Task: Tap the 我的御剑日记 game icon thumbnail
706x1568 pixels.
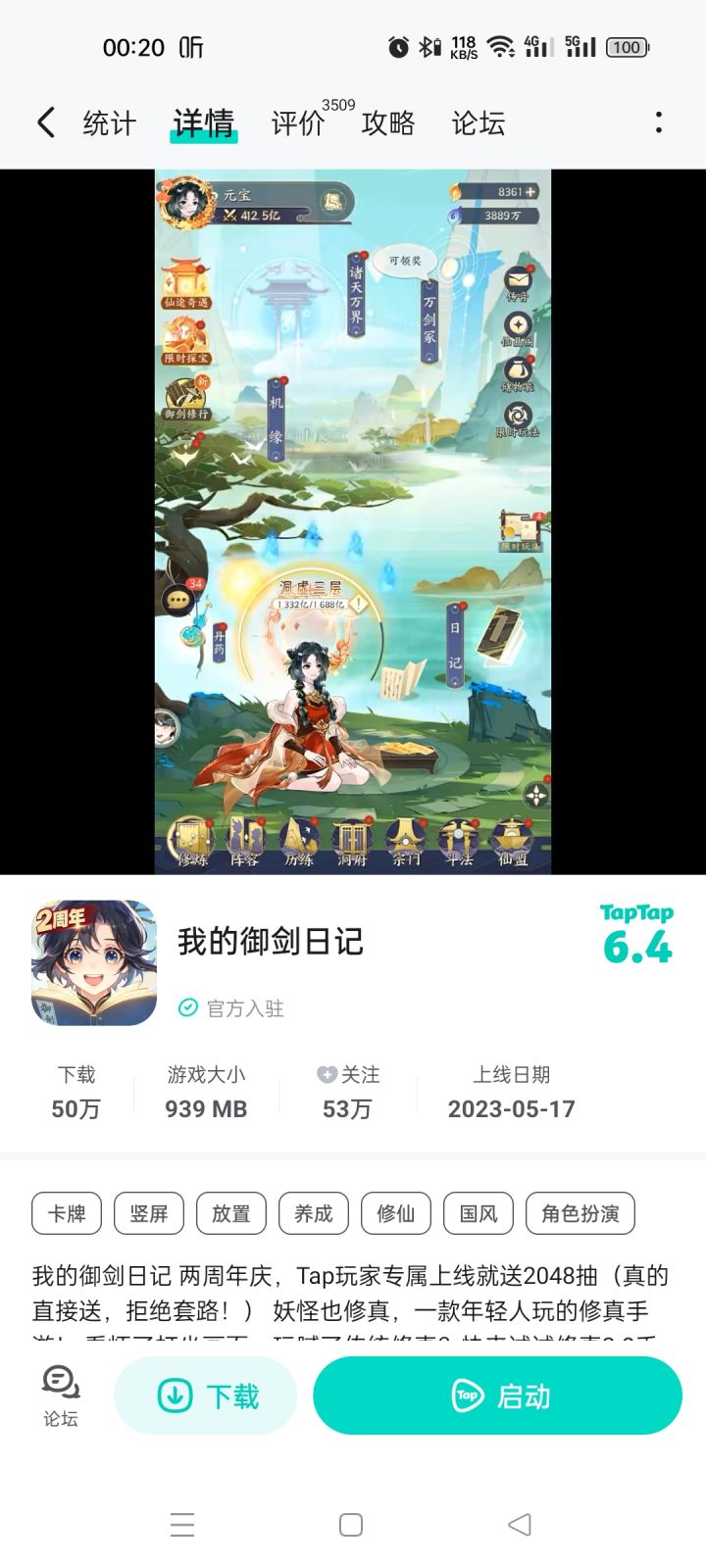Action: click(x=94, y=961)
